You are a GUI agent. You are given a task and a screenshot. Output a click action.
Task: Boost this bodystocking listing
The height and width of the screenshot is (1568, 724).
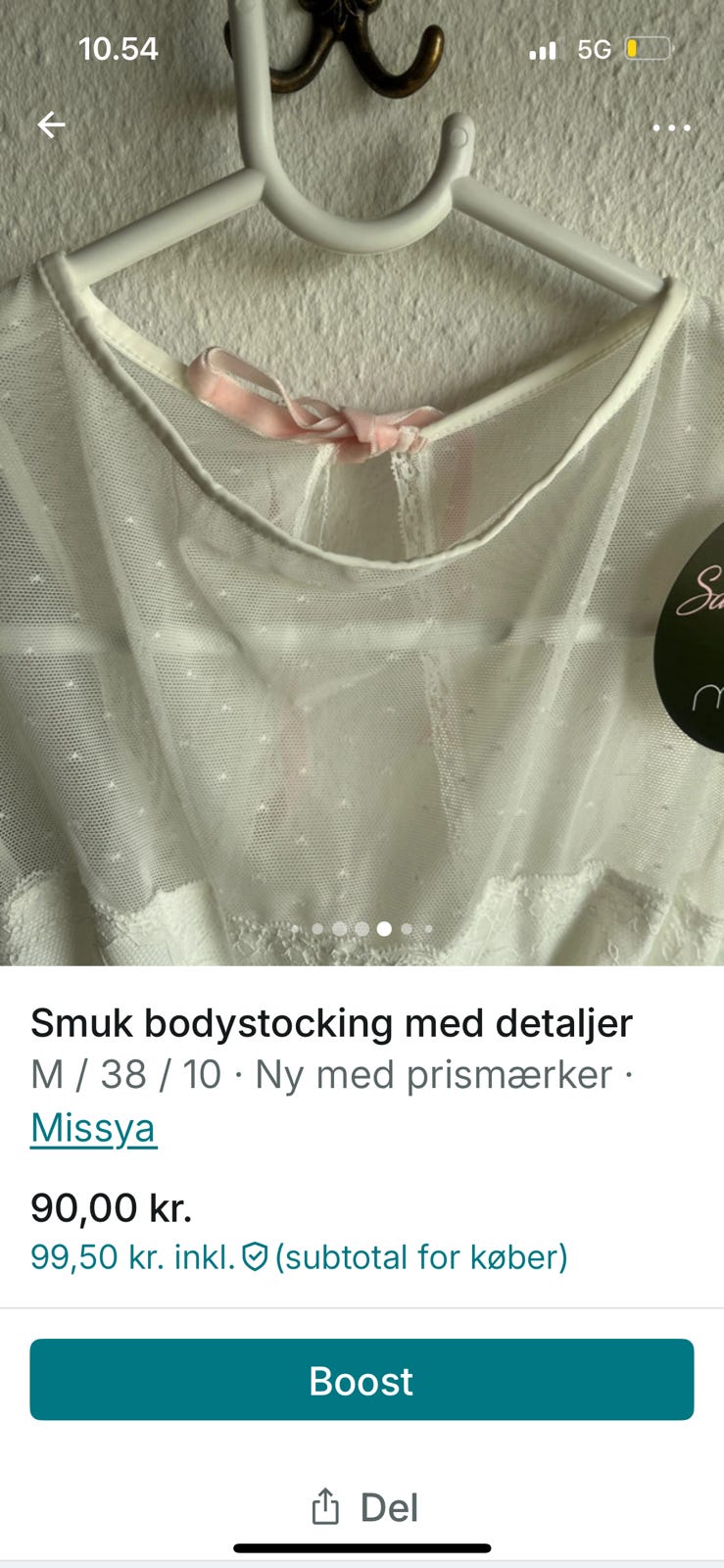tap(362, 1380)
